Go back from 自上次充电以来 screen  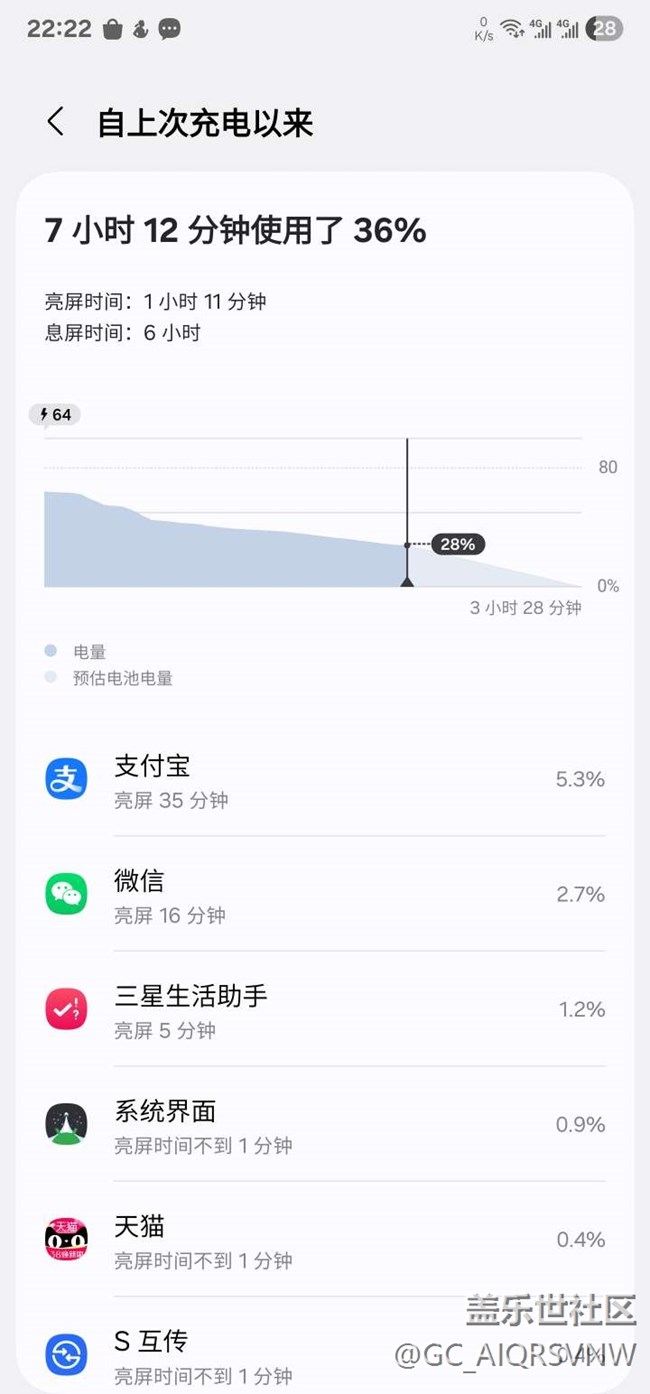(56, 123)
